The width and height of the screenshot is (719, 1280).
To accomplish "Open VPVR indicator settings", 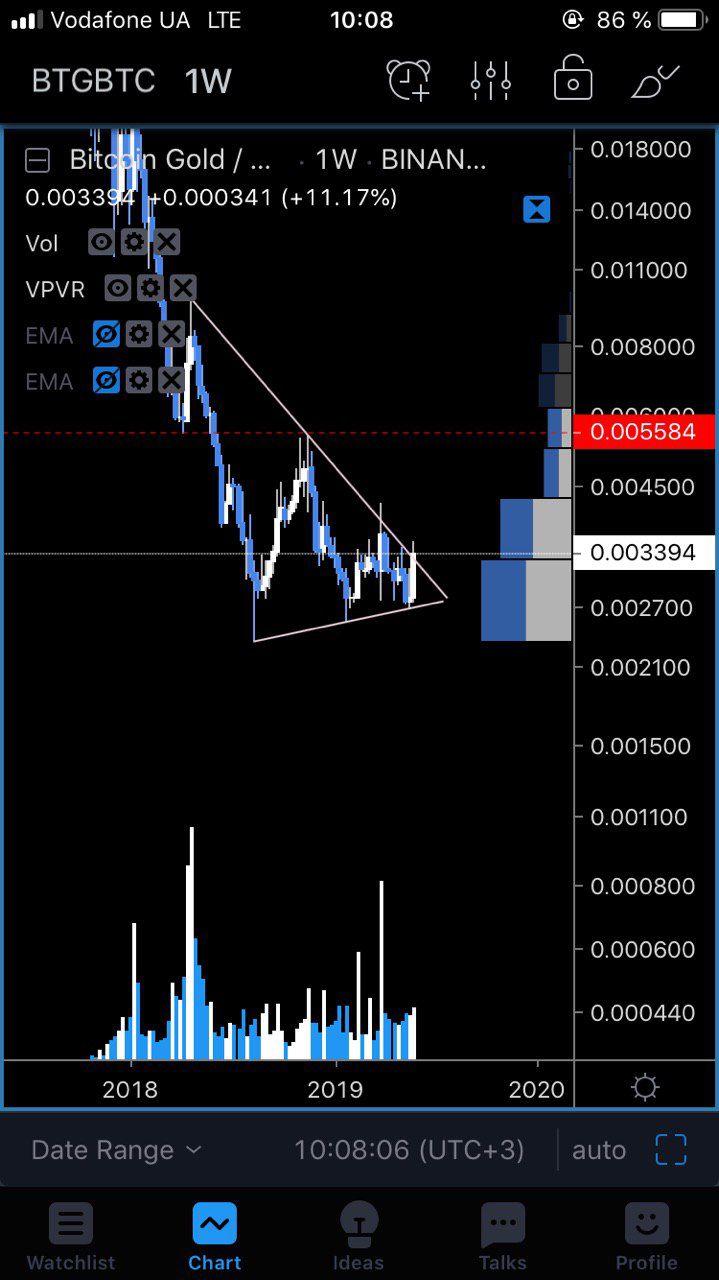I will (150, 289).
